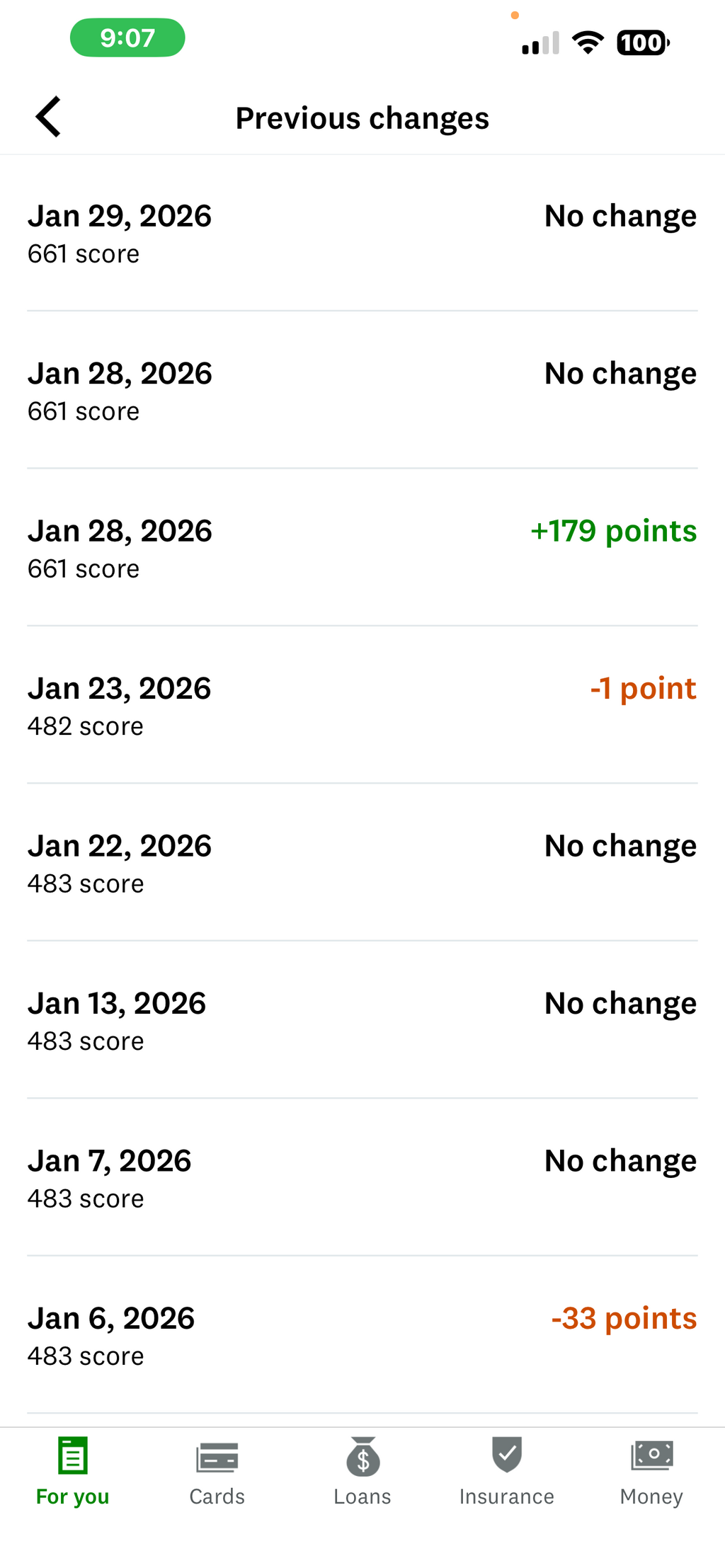Open the Insurance tab

[x=507, y=1471]
